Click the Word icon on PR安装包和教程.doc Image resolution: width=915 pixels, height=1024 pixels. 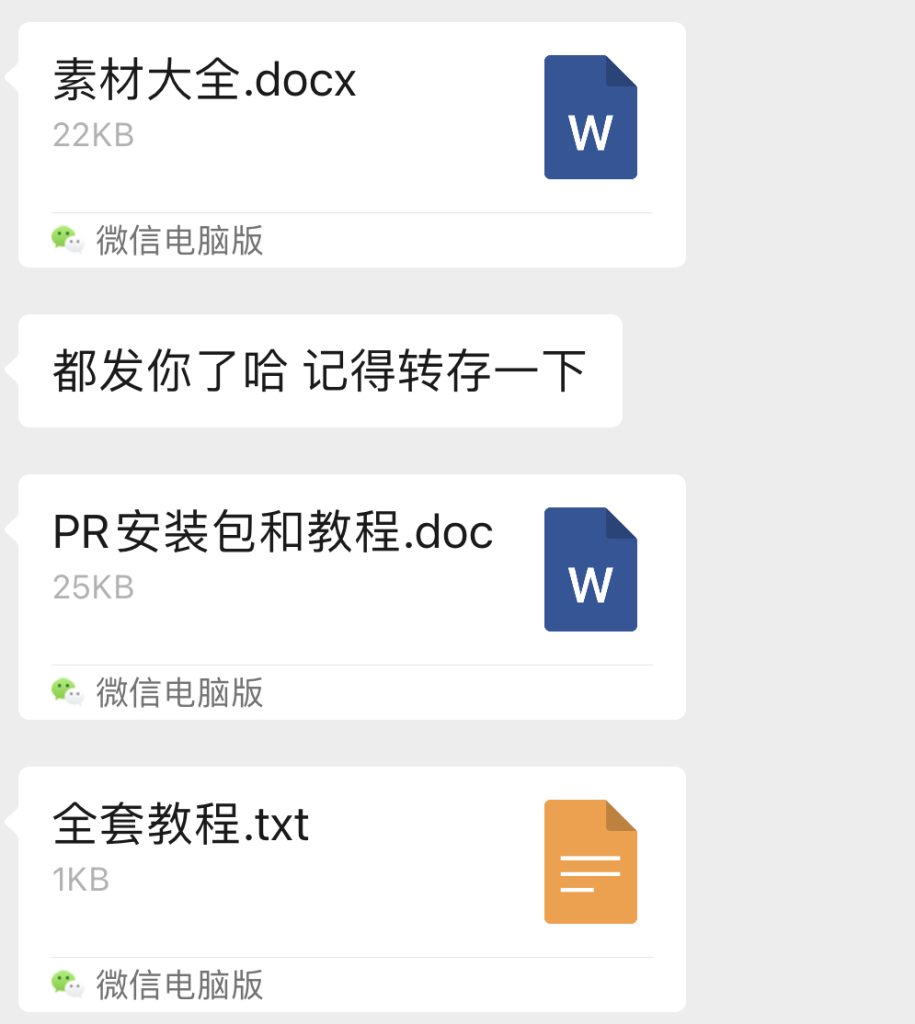coord(590,568)
